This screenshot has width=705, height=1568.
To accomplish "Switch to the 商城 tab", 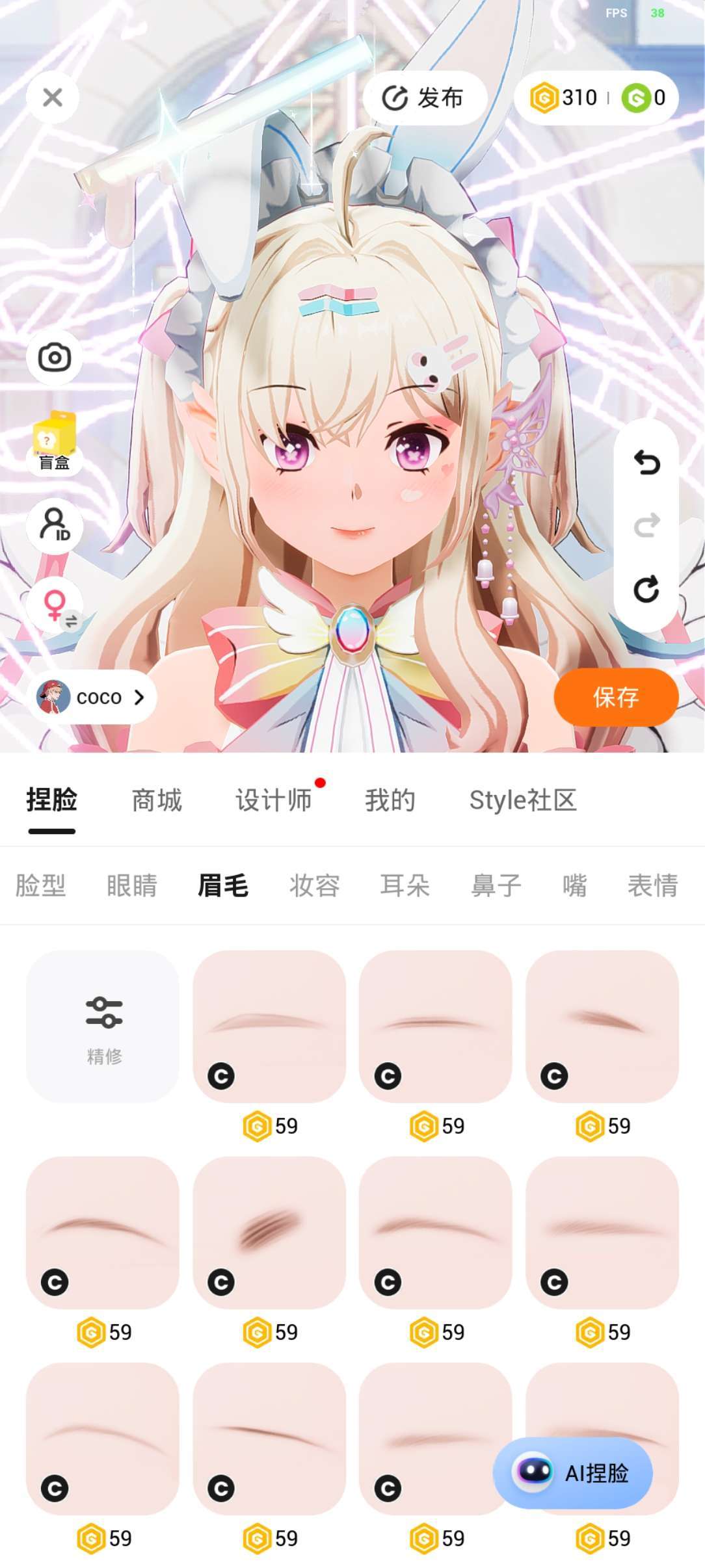I will (x=157, y=800).
